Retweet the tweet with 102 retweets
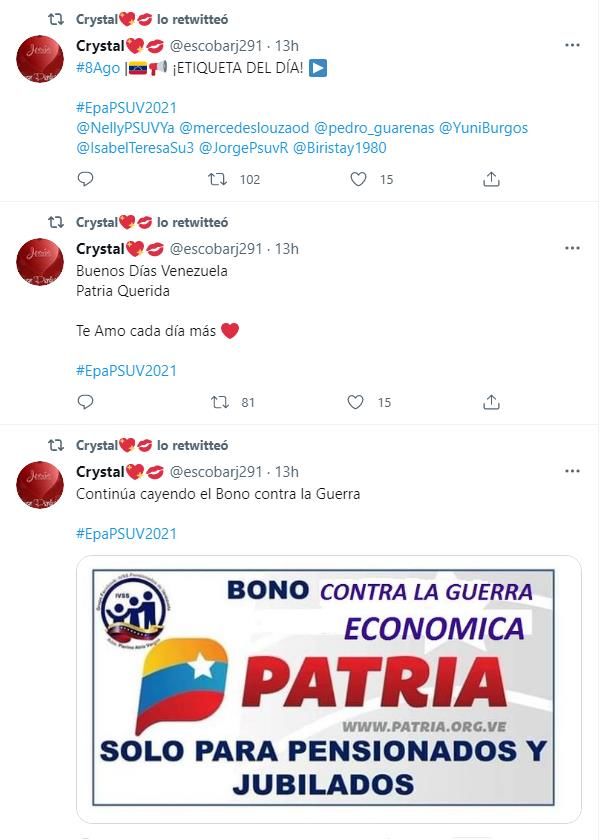600x840 pixels. (217, 179)
